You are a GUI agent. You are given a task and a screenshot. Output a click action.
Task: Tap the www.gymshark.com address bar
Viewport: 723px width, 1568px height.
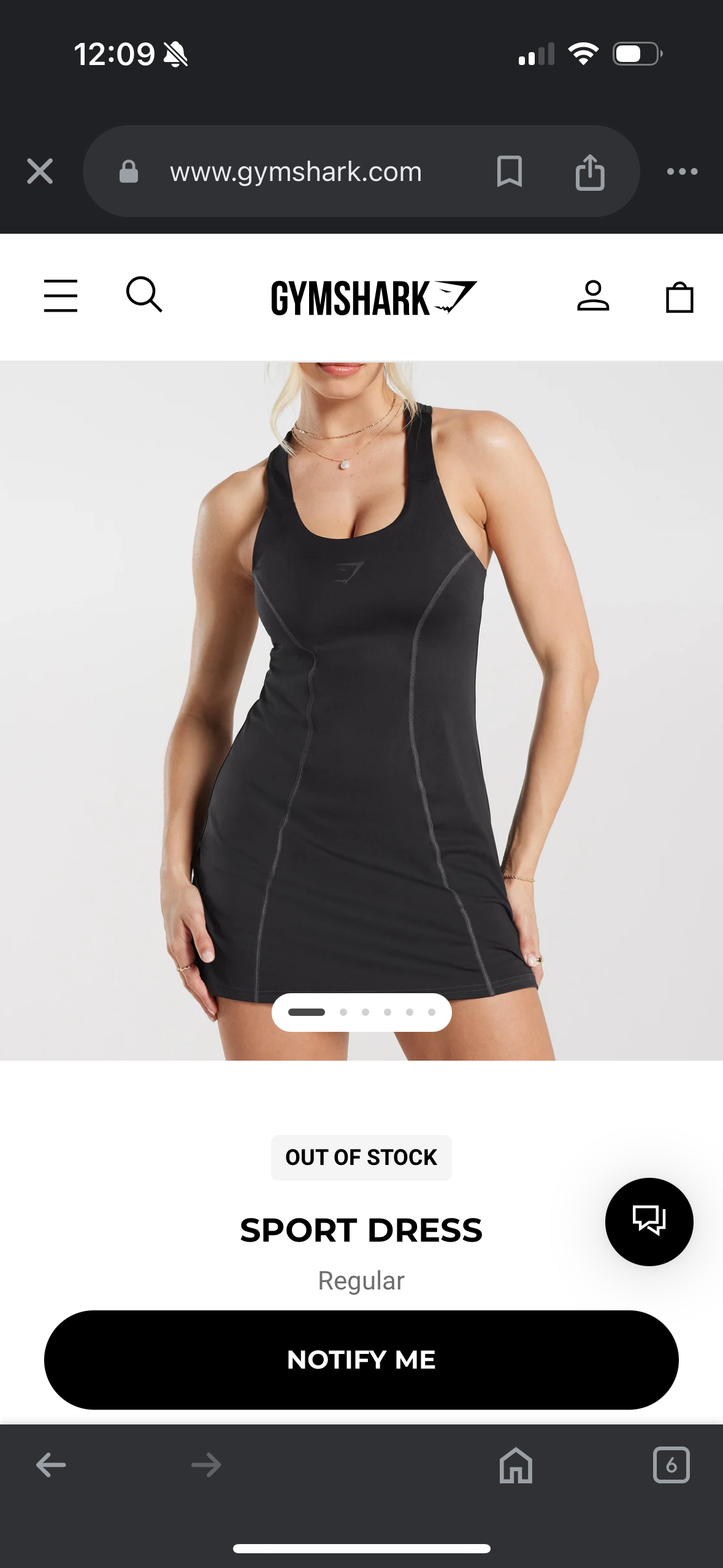pos(296,172)
